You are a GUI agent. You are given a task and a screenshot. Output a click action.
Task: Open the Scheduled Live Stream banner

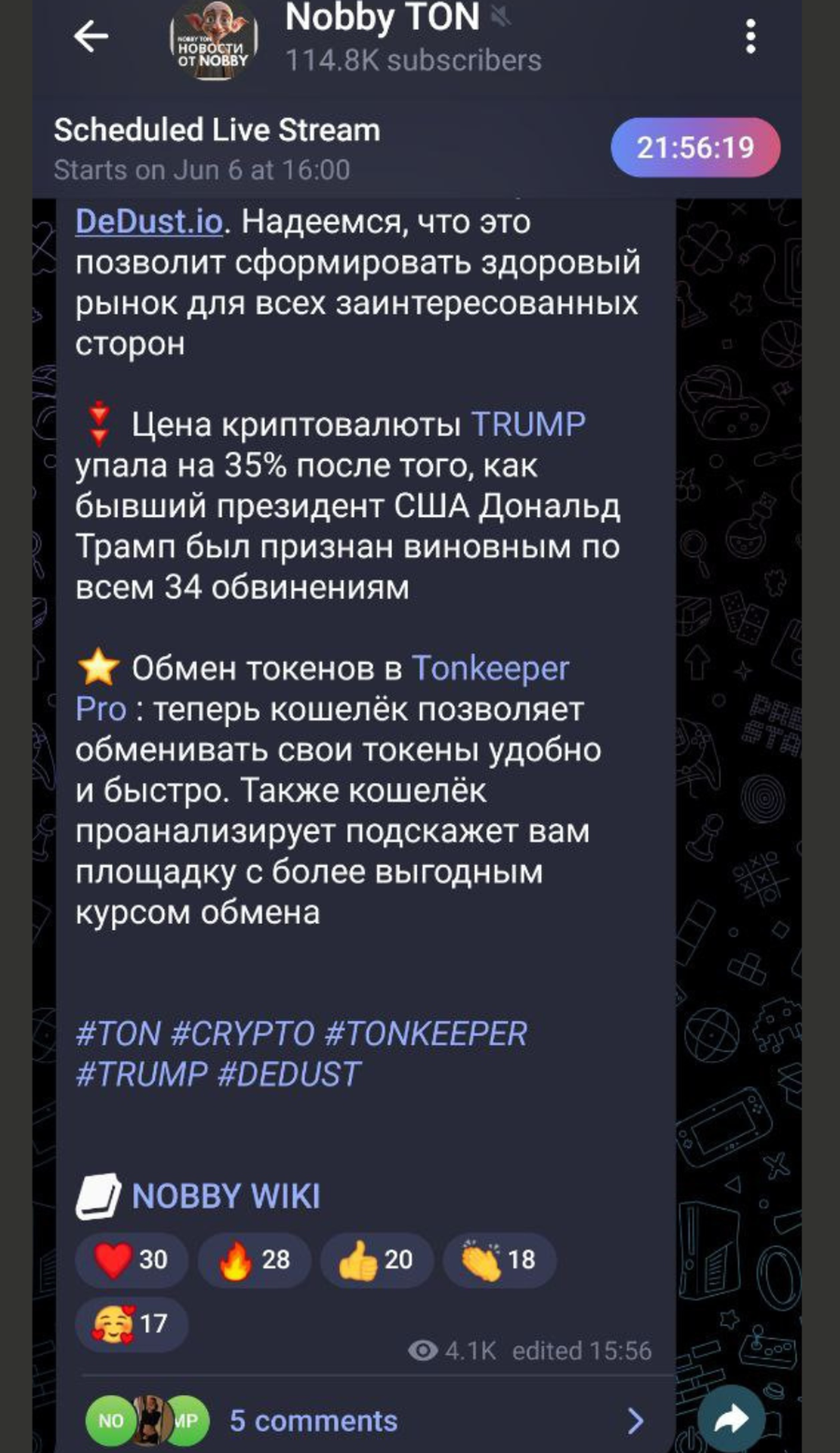pyautogui.click(x=303, y=148)
